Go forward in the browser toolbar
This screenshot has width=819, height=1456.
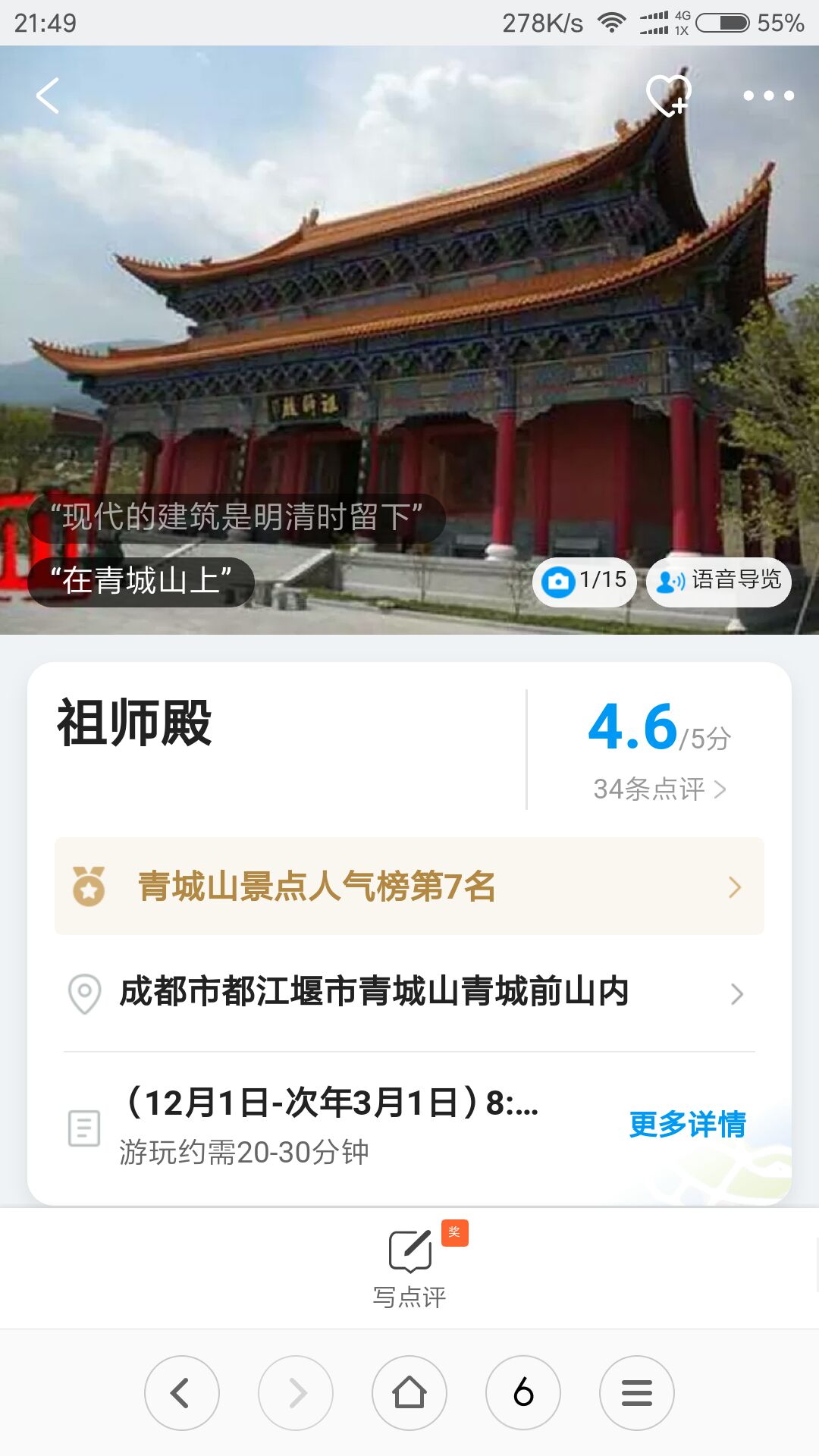point(296,1393)
